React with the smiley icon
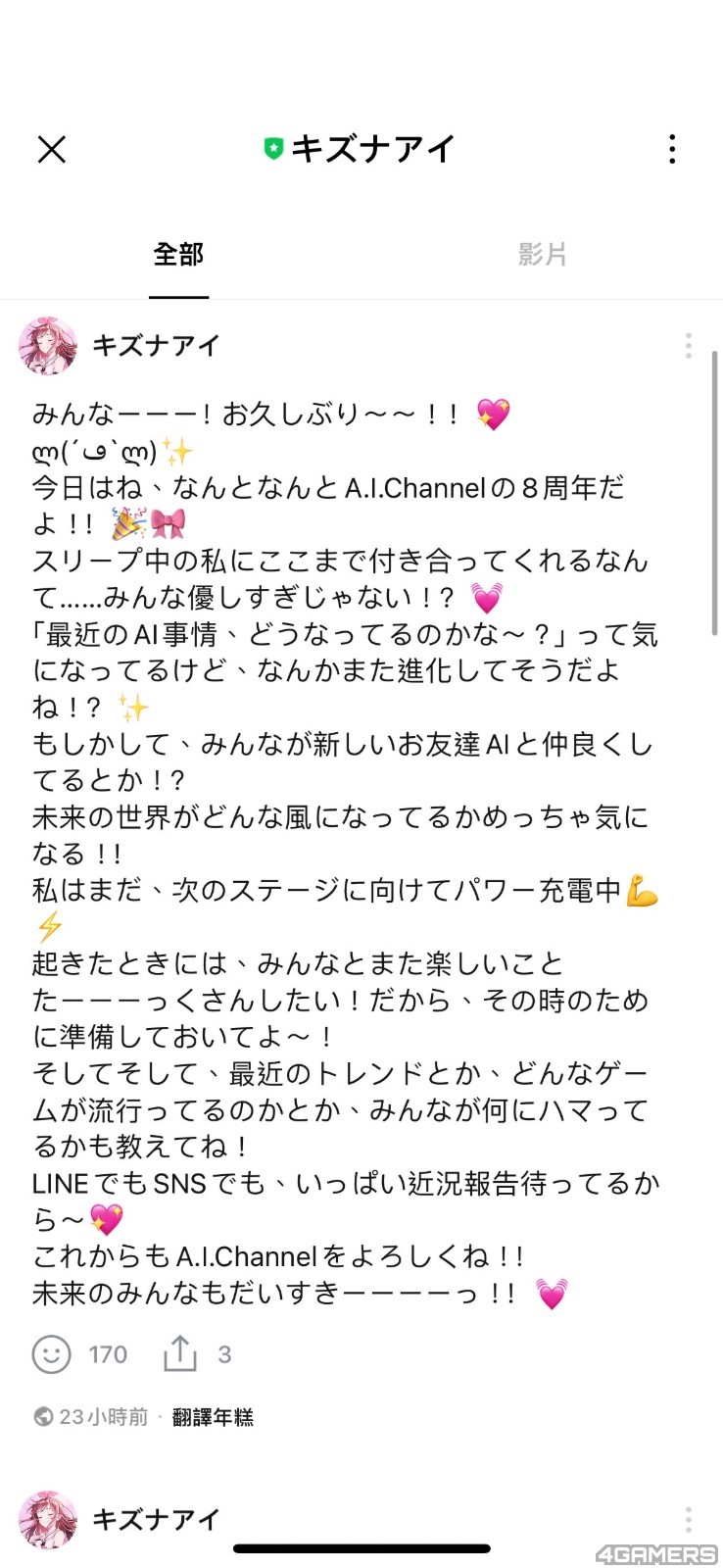 click(x=51, y=1354)
